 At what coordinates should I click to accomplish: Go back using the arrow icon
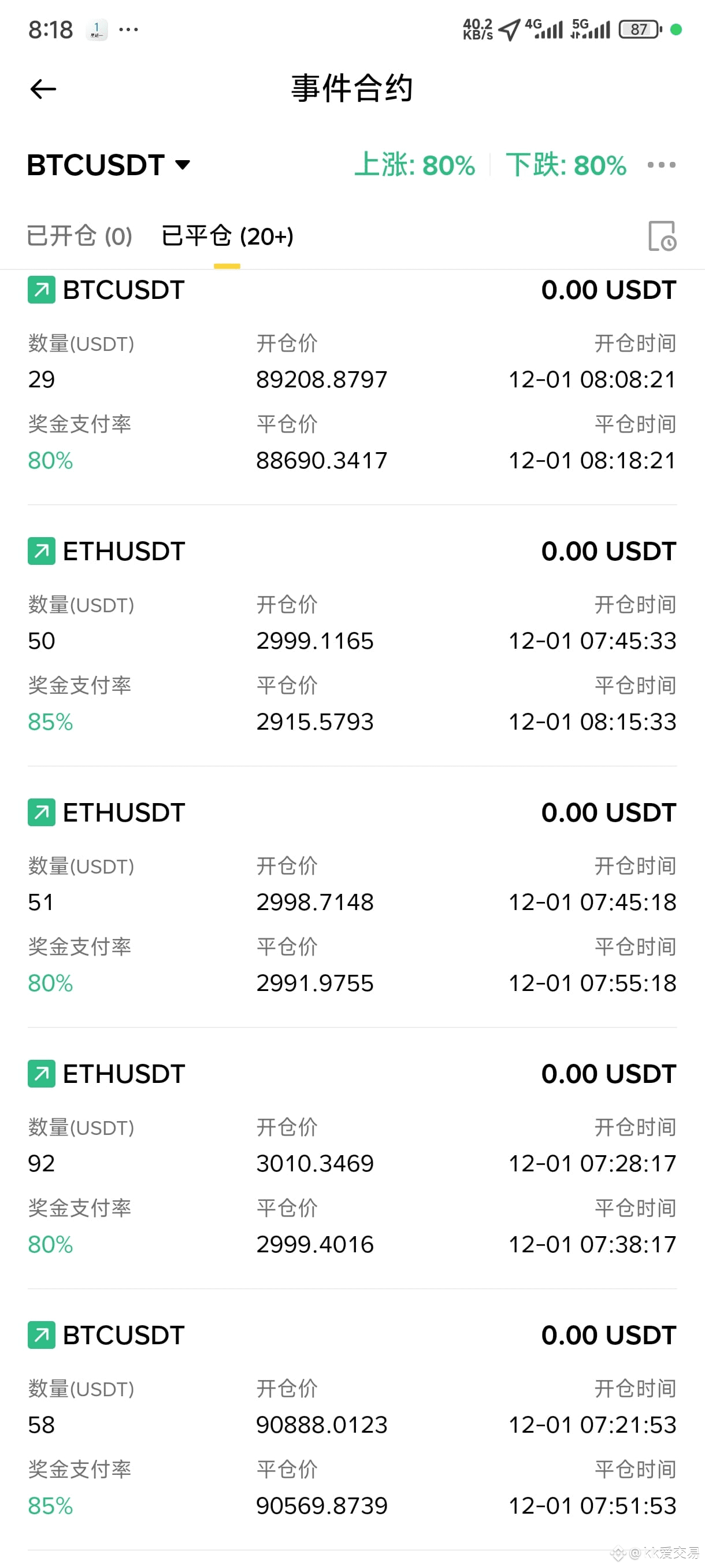click(x=43, y=89)
